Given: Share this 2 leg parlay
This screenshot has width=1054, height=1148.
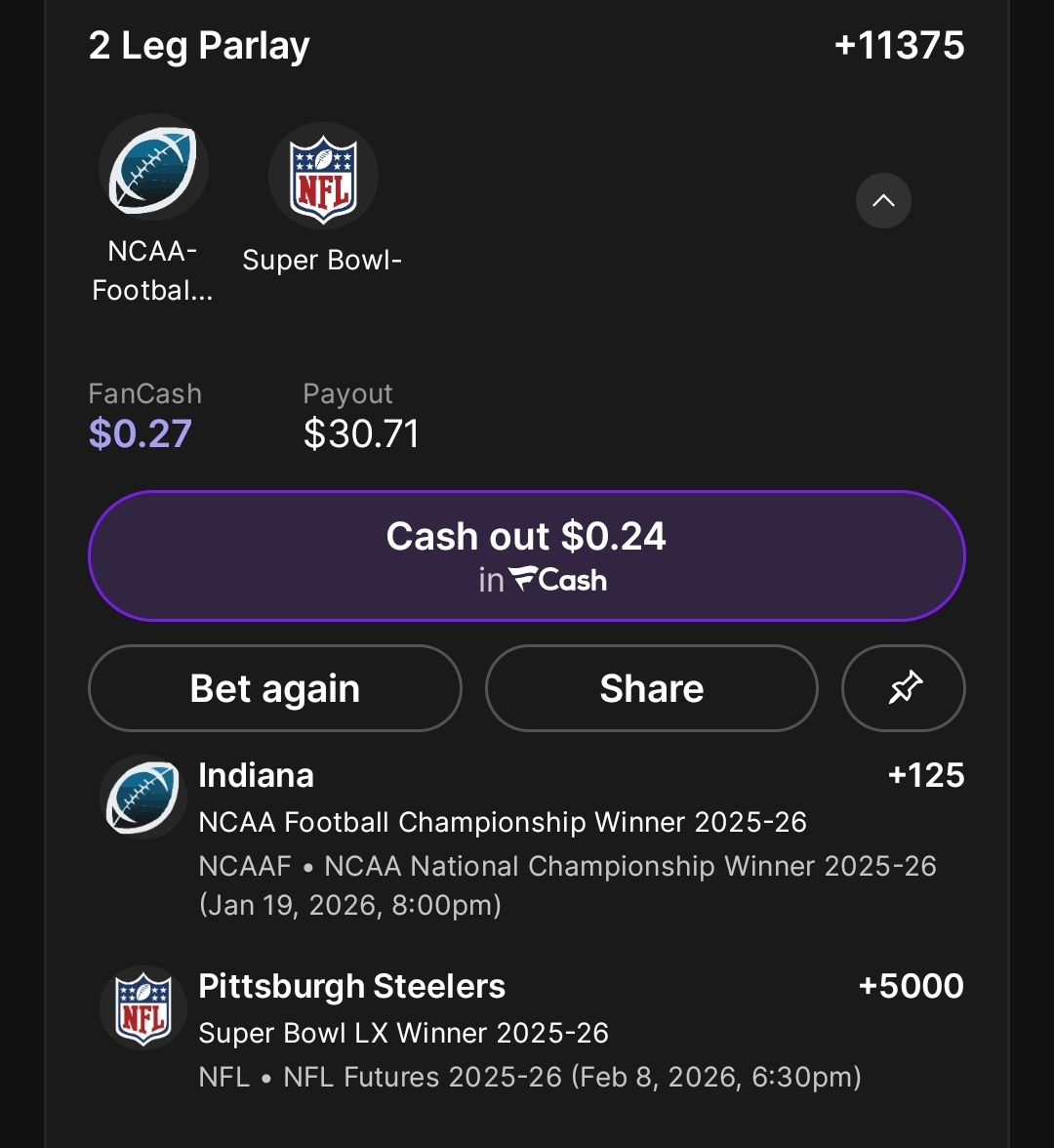Looking at the screenshot, I should click(651, 688).
